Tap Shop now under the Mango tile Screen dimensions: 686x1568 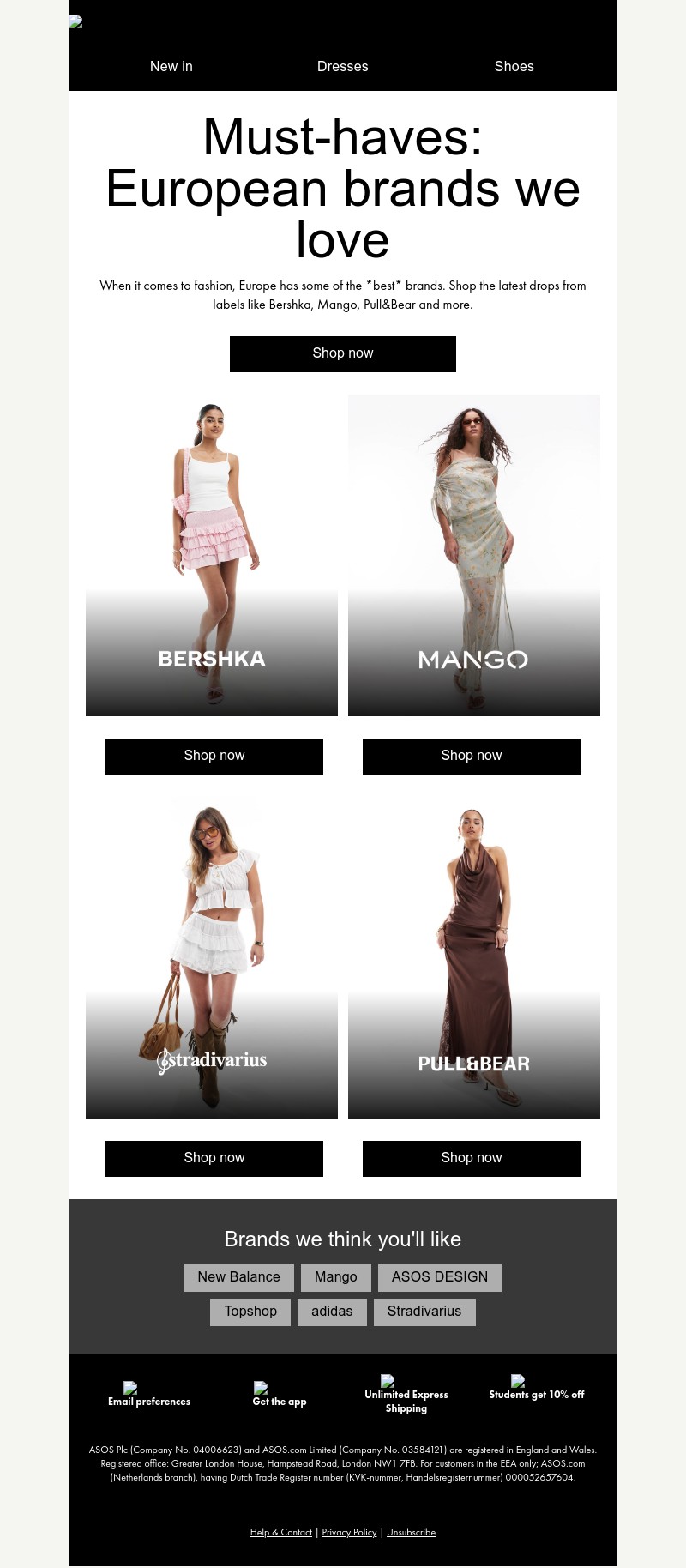pyautogui.click(x=472, y=756)
